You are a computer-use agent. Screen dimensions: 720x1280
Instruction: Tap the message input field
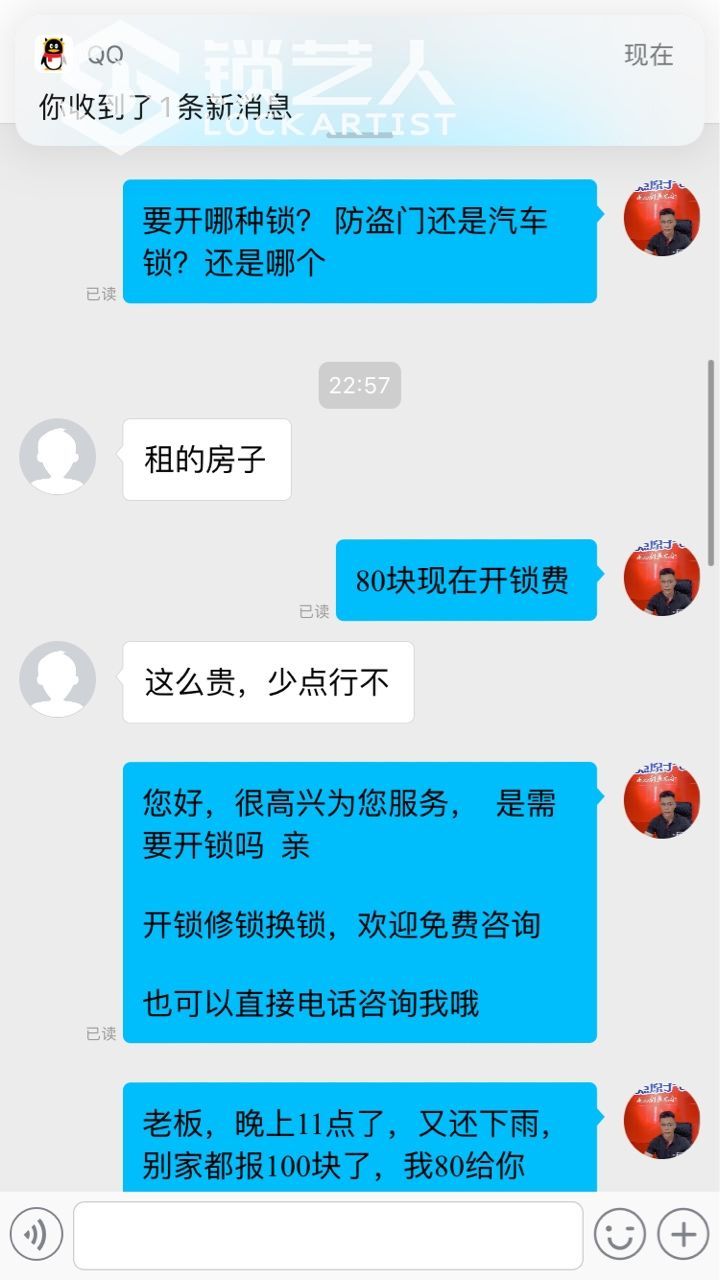pos(328,1235)
